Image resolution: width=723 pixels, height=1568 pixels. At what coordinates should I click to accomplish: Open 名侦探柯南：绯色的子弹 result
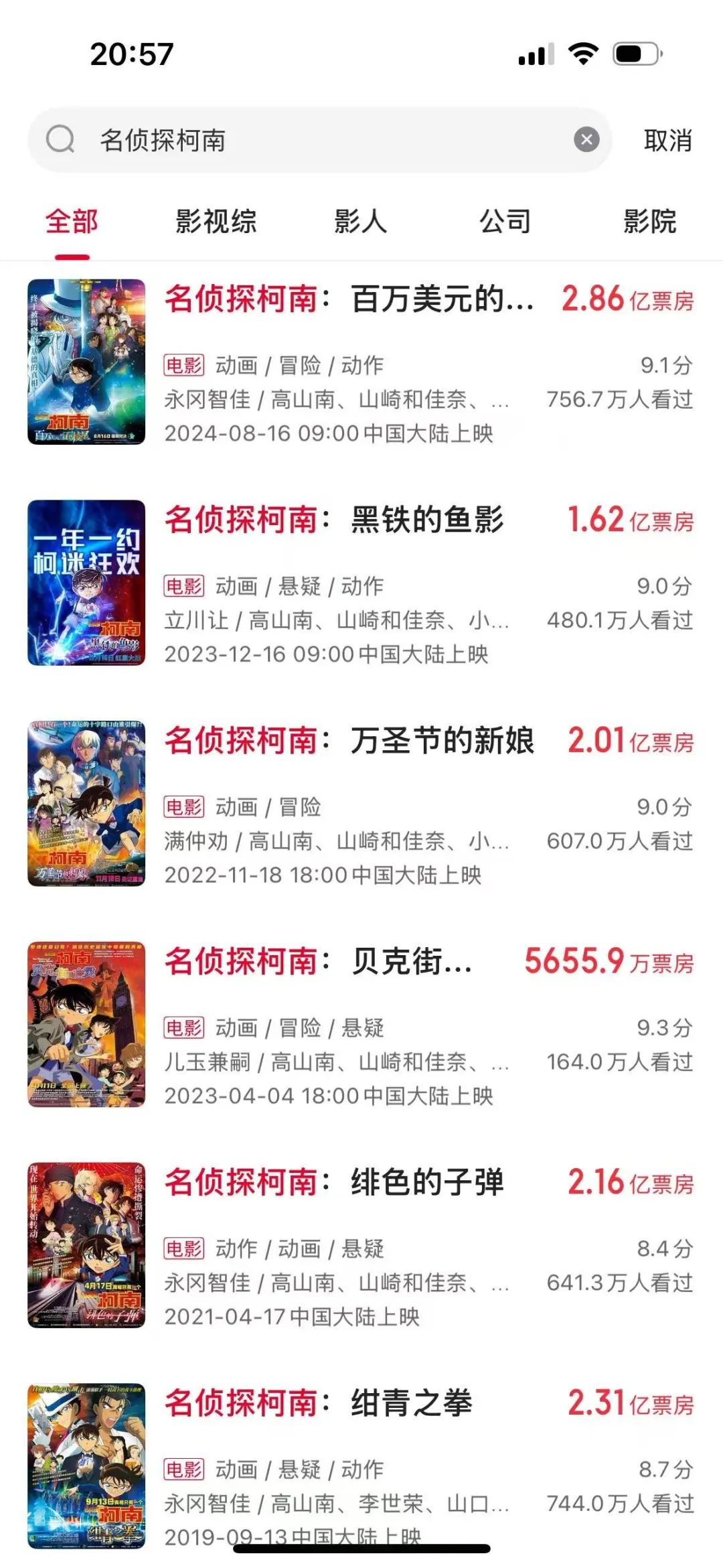tap(333, 1183)
